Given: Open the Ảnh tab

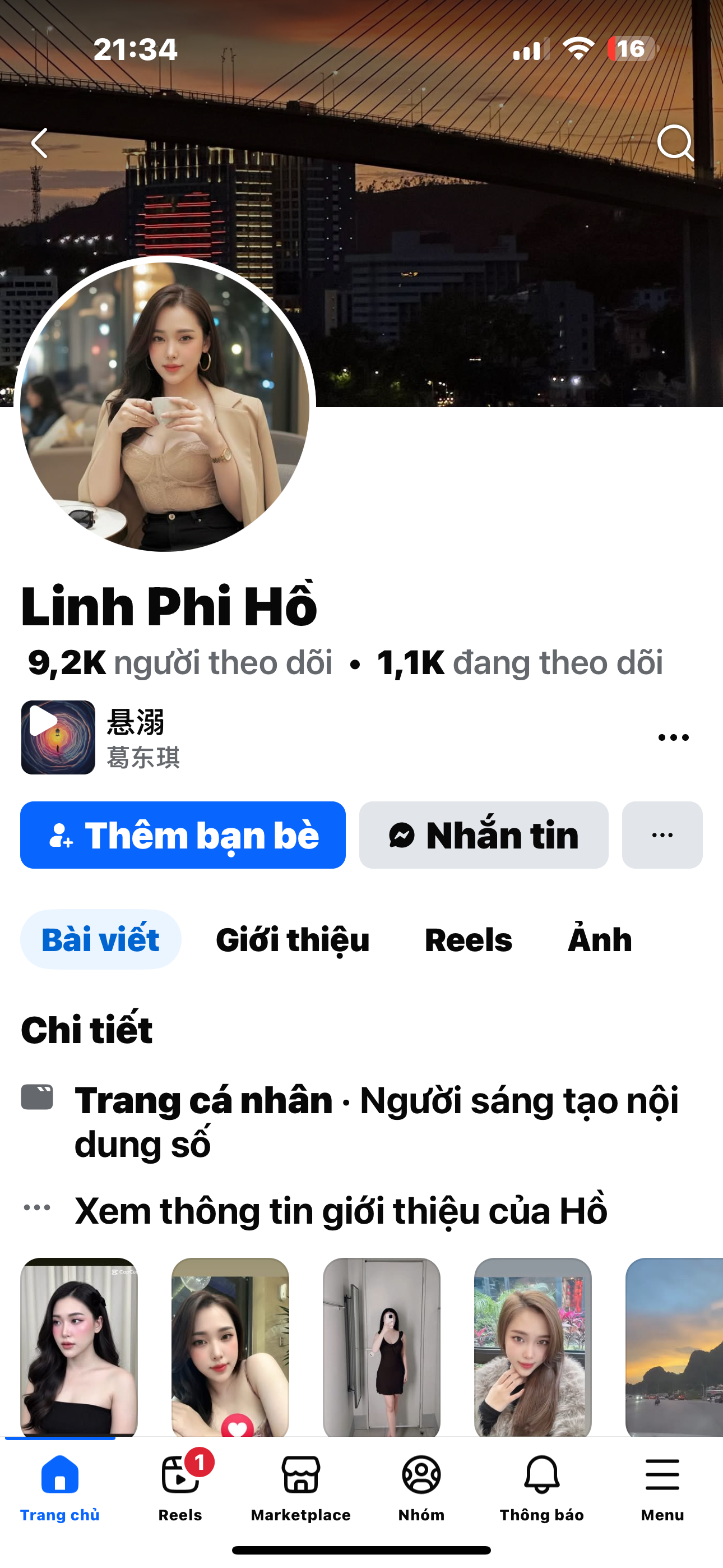Looking at the screenshot, I should 600,939.
